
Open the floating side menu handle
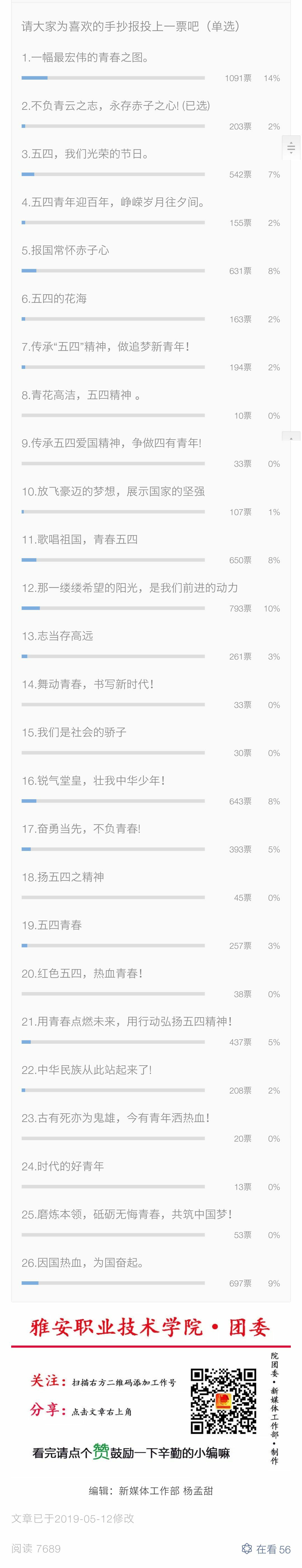(291, 147)
